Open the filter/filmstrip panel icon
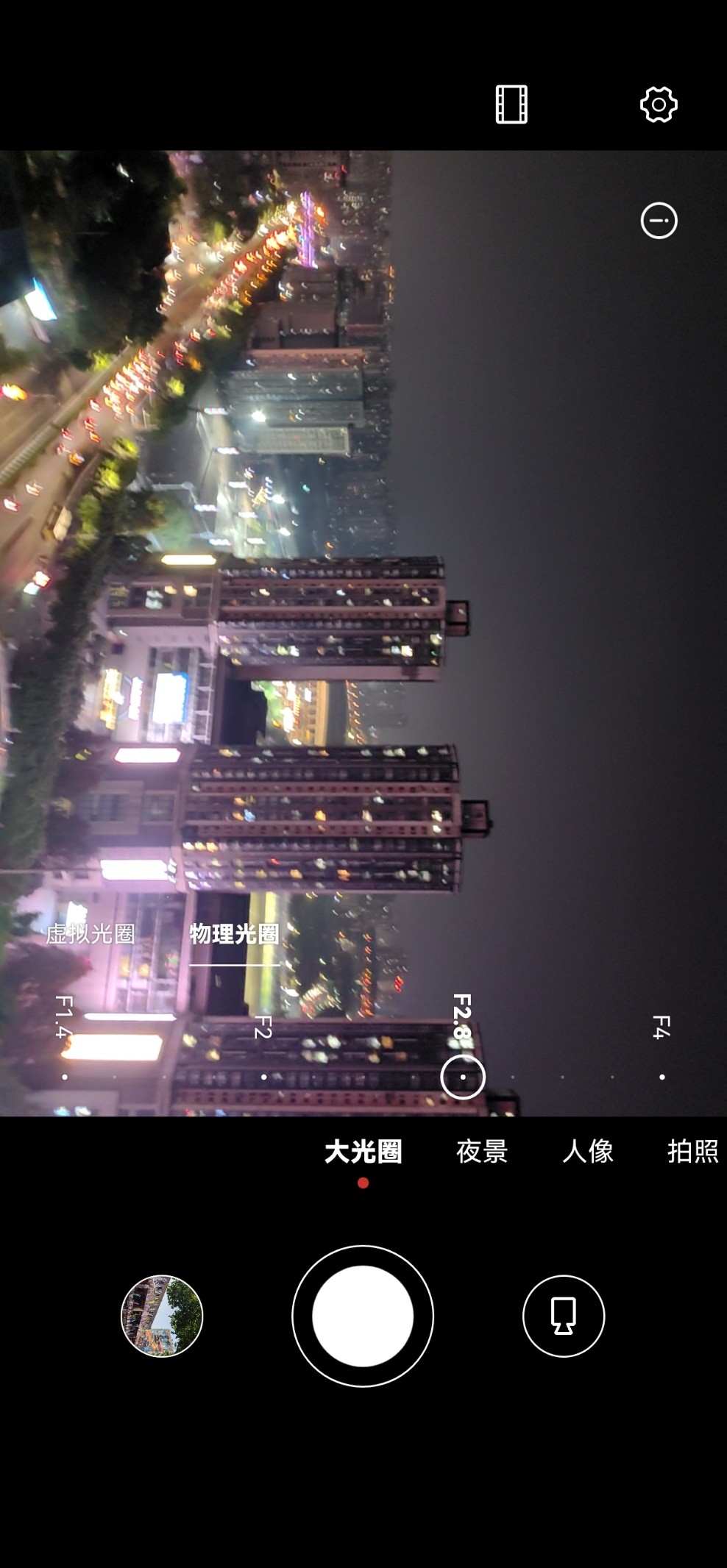The height and width of the screenshot is (1568, 727). click(x=514, y=104)
